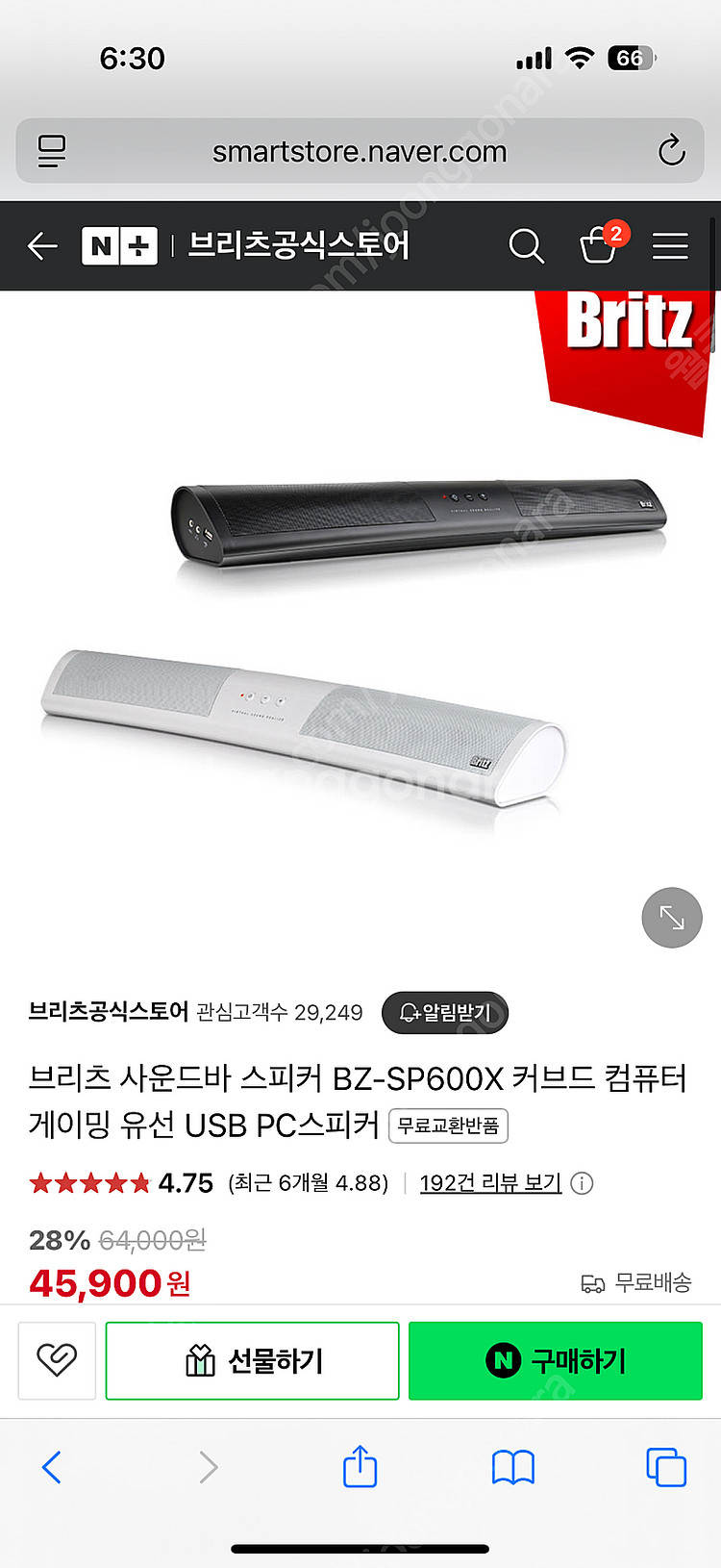Open the Naver Plus store logo
The height and width of the screenshot is (1568, 721).
(x=119, y=246)
